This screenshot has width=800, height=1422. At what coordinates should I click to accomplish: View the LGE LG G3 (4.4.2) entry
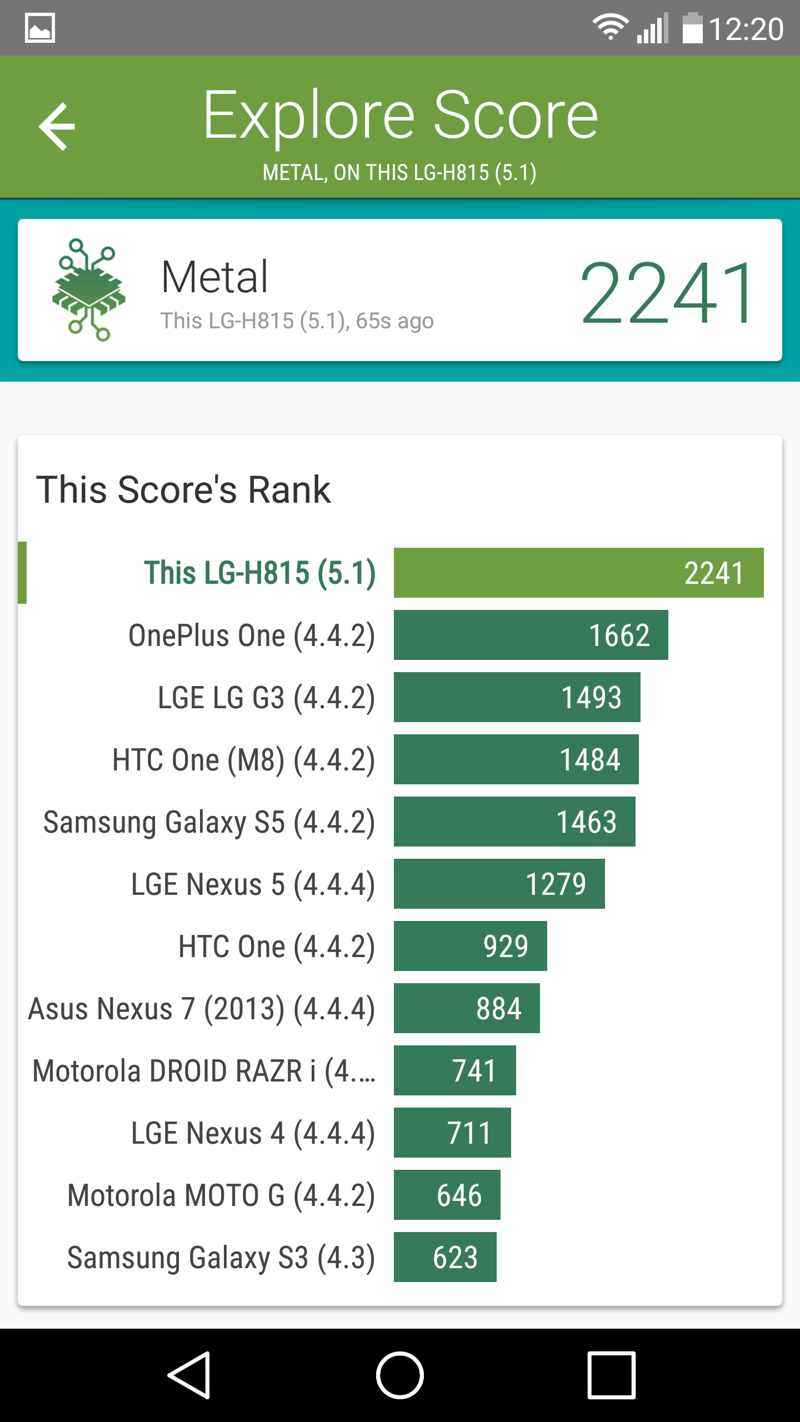coord(400,697)
